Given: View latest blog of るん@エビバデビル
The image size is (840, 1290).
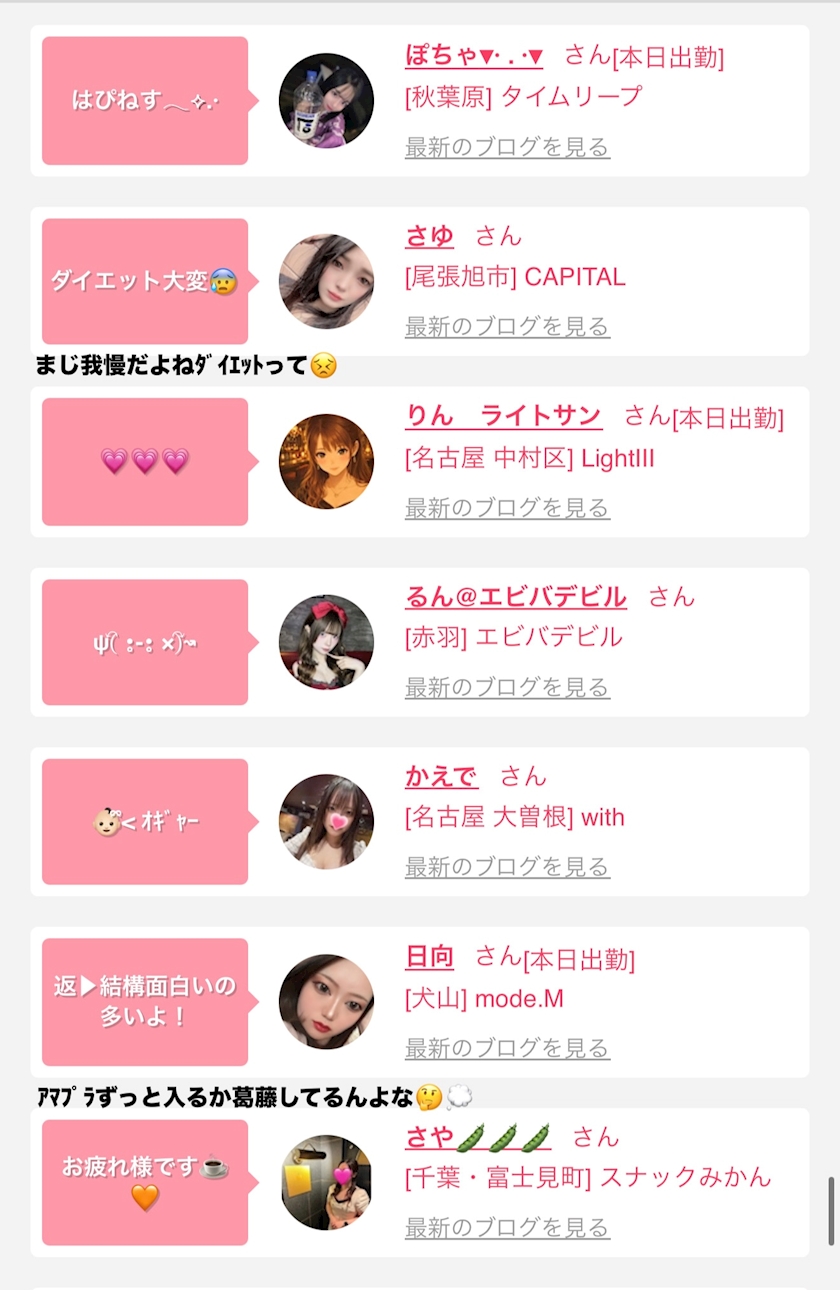Looking at the screenshot, I should click(x=507, y=688).
